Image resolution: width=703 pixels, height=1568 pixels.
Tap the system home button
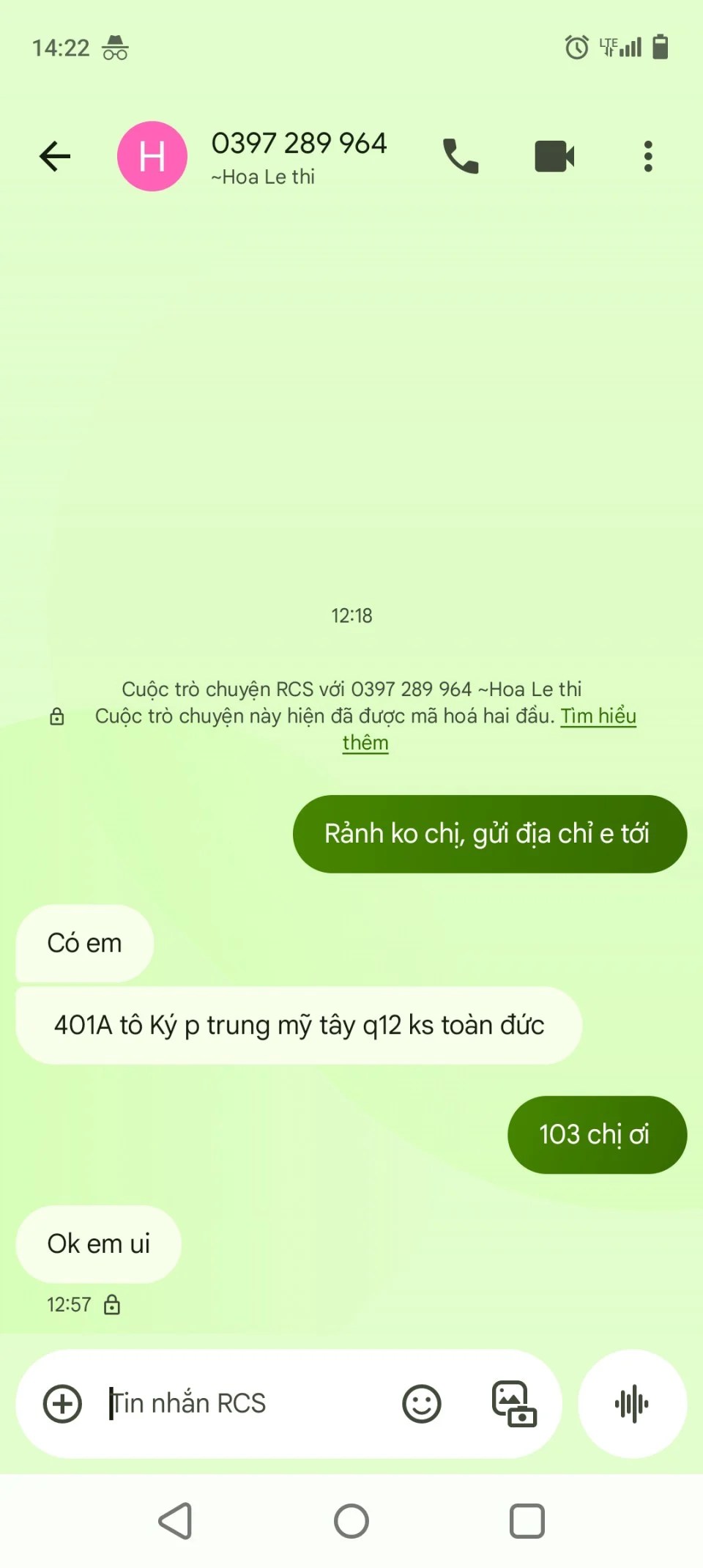click(351, 1521)
